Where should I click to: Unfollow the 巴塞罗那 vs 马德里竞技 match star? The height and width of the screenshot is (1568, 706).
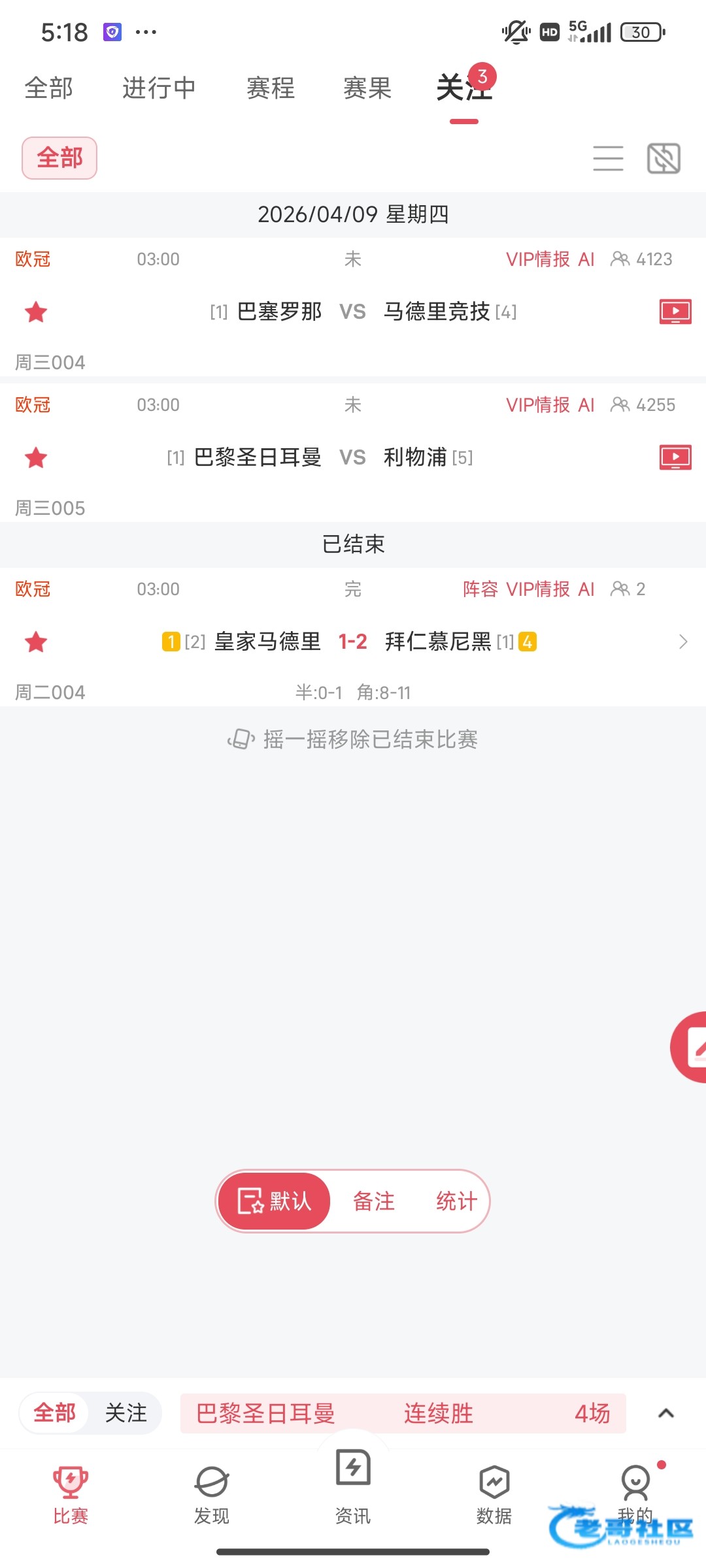36,312
